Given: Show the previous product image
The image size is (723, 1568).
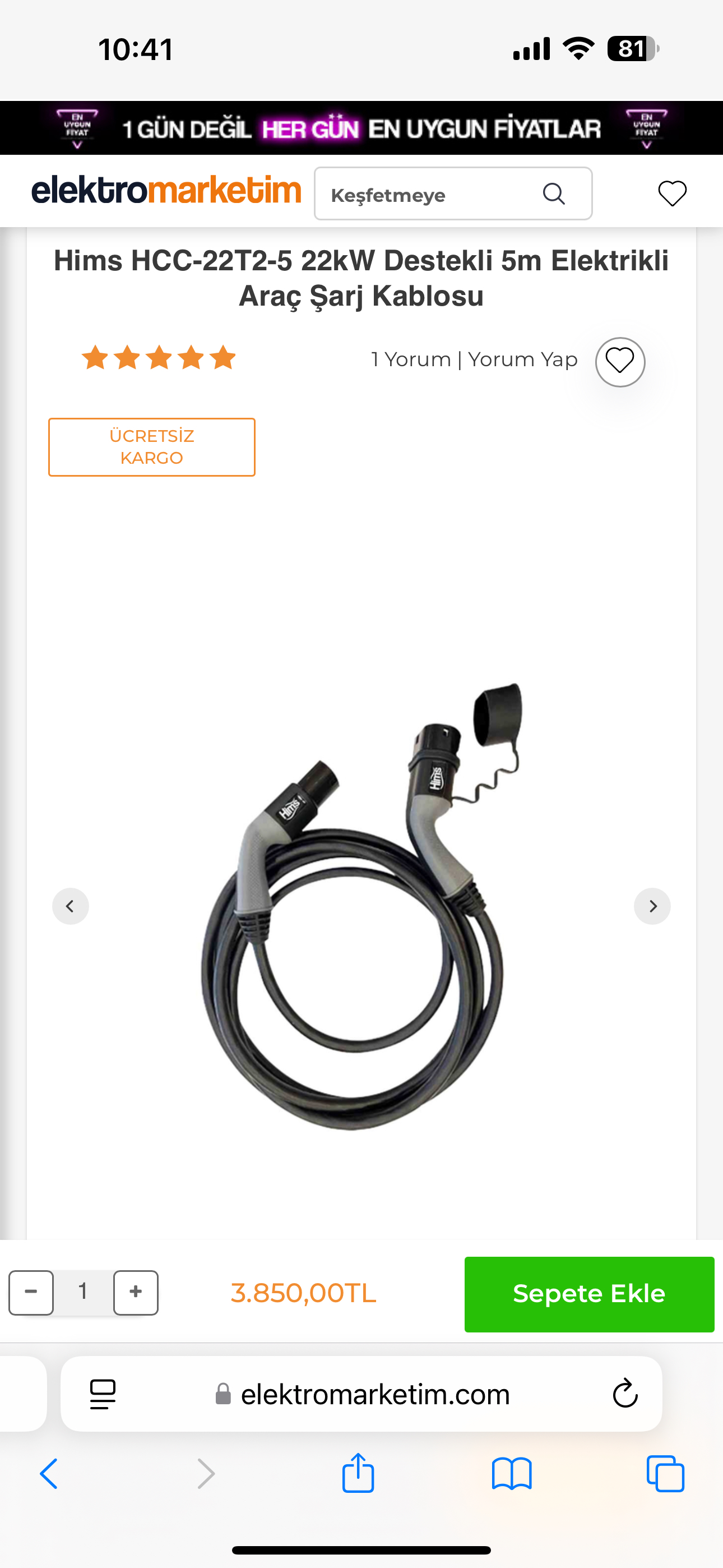Looking at the screenshot, I should pyautogui.click(x=71, y=906).
